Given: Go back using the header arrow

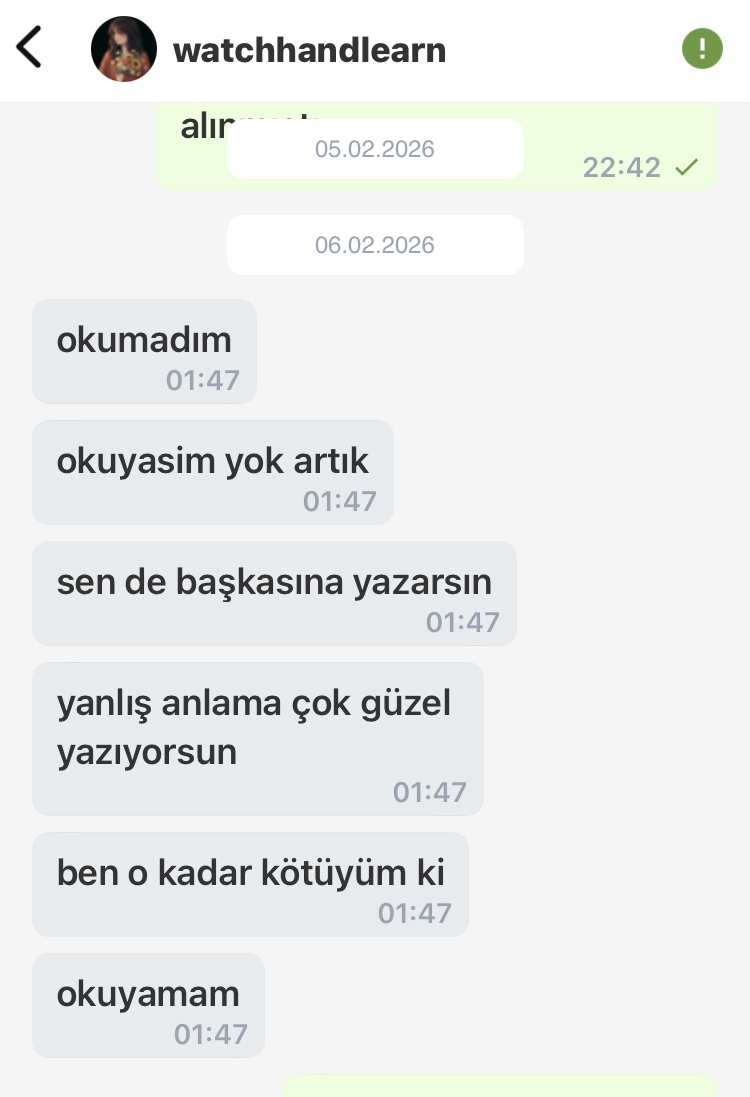Looking at the screenshot, I should 29,48.
